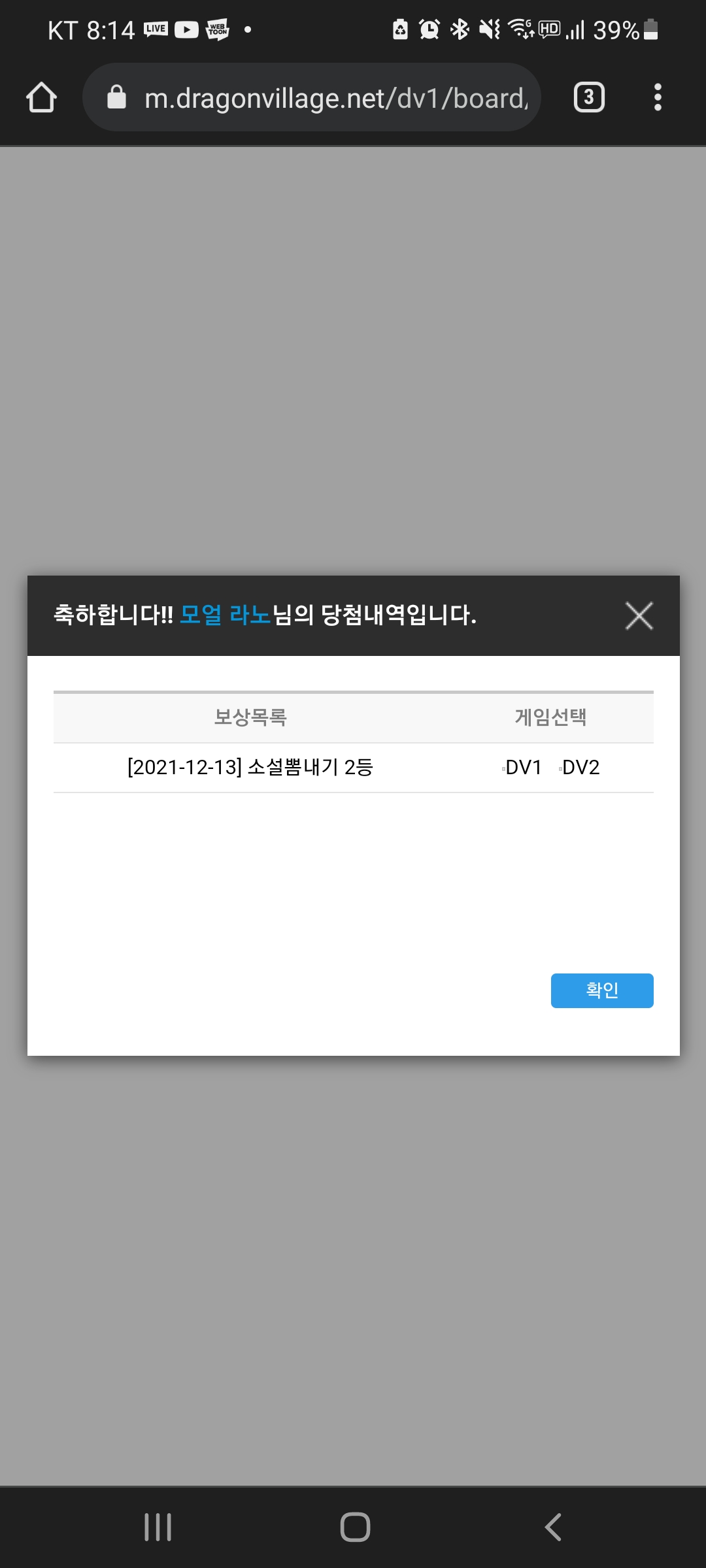706x1568 pixels.
Task: Close the prize dialog with the X
Action: (639, 615)
